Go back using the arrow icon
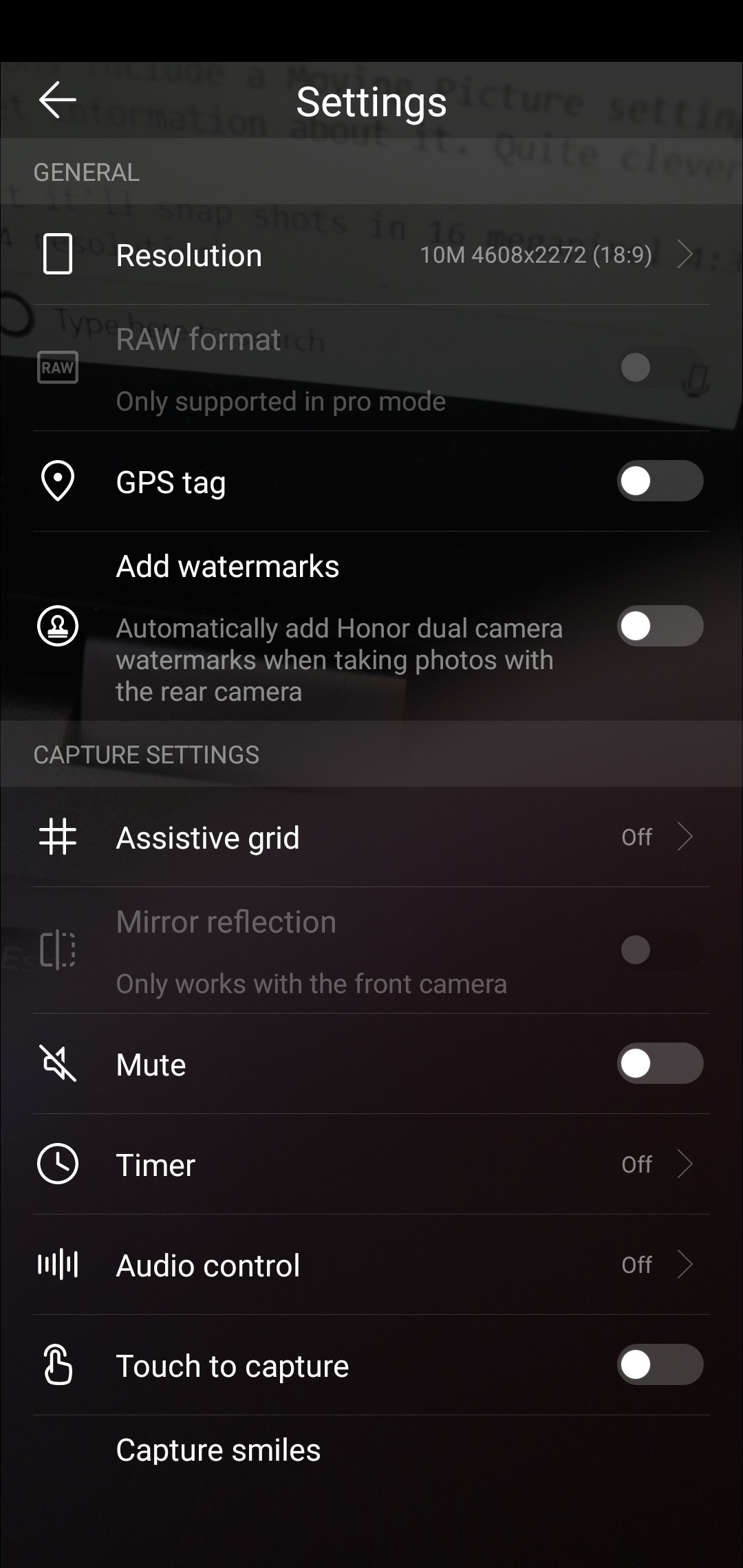743x1568 pixels. [x=58, y=100]
